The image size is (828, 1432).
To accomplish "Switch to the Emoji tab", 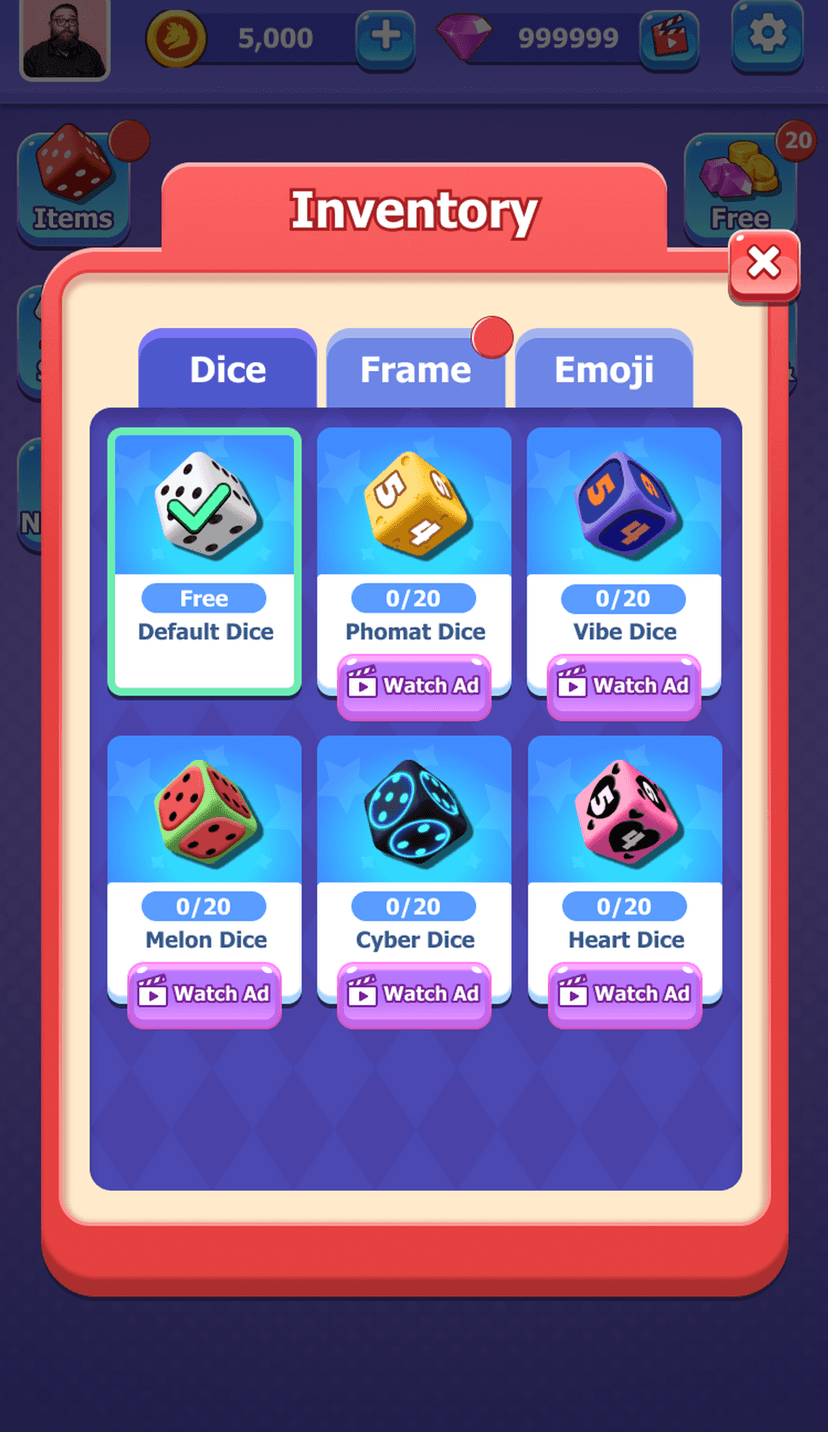I will coord(604,370).
